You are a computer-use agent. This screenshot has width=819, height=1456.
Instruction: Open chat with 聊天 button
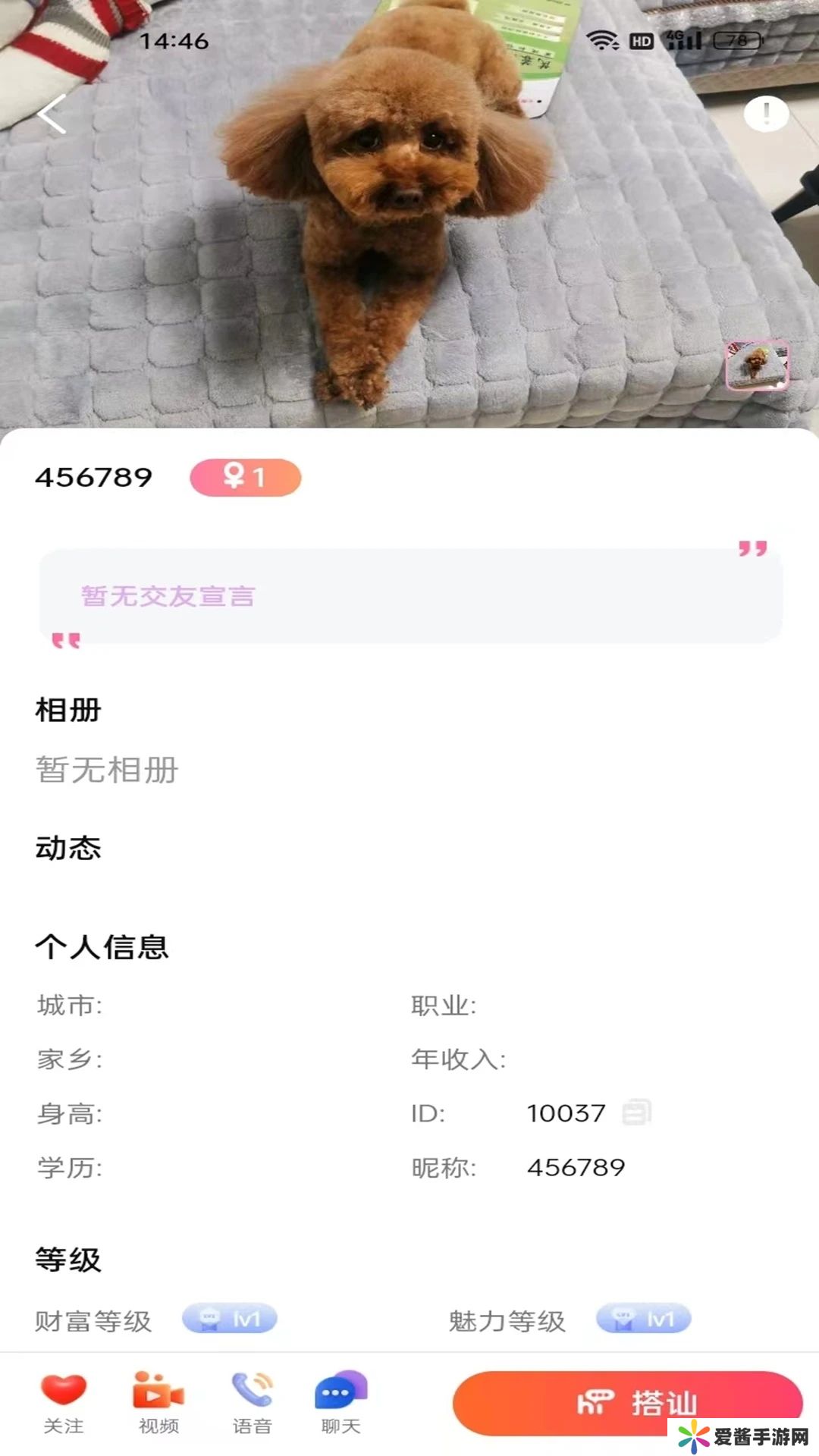pos(340,1401)
